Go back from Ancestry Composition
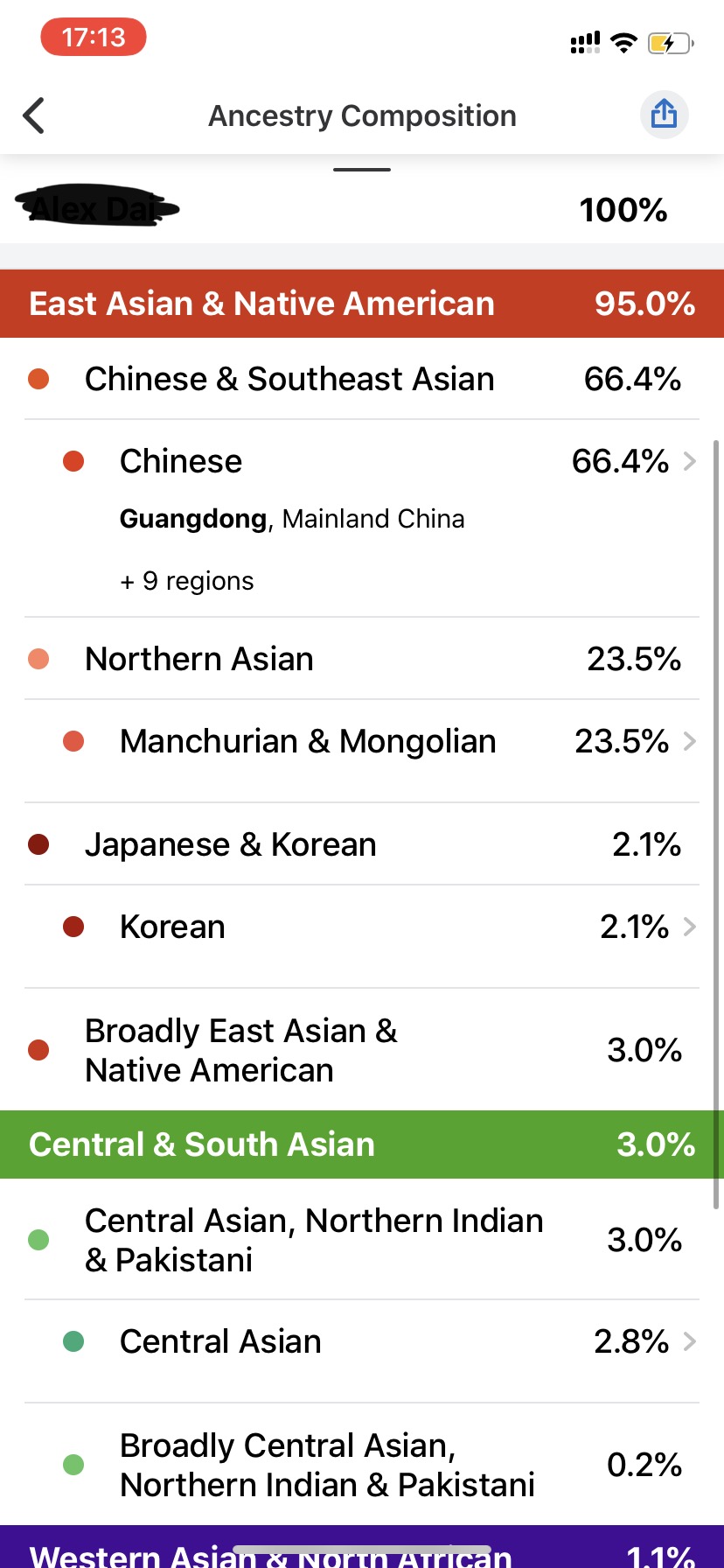Screen dimensions: 724x1568 (x=33, y=115)
